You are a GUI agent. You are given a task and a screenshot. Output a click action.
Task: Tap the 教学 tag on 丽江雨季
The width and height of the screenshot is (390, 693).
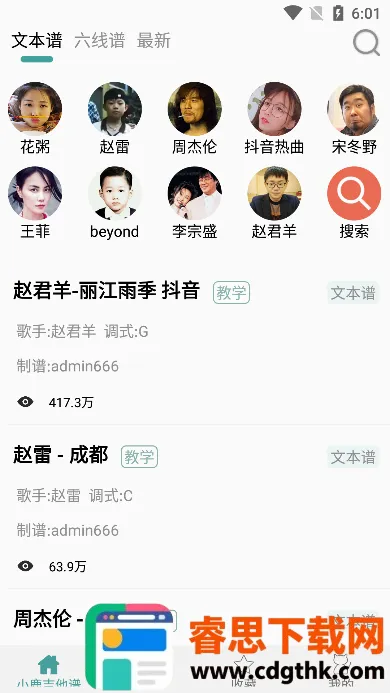231,293
